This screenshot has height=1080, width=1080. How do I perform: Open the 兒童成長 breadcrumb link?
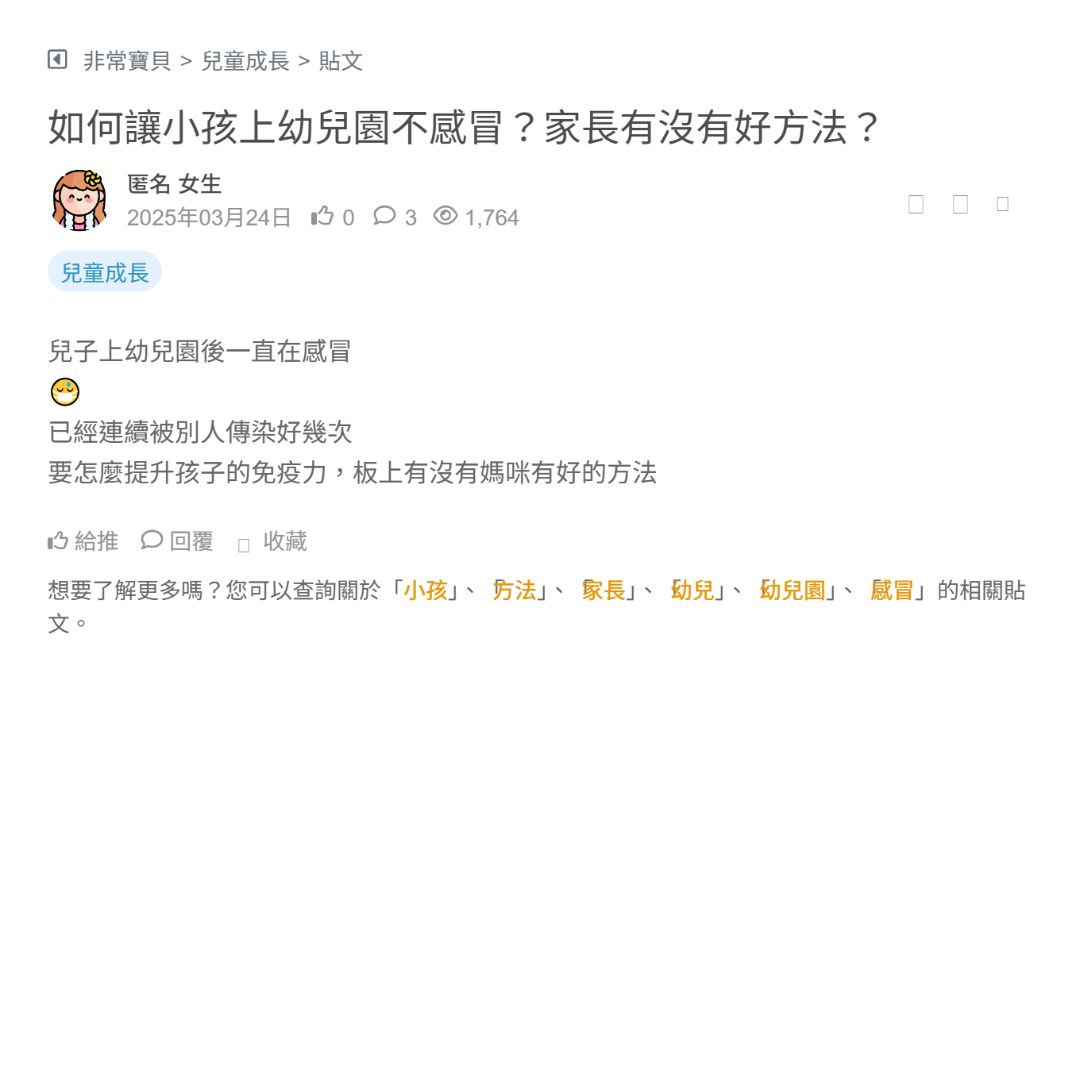[x=245, y=61]
